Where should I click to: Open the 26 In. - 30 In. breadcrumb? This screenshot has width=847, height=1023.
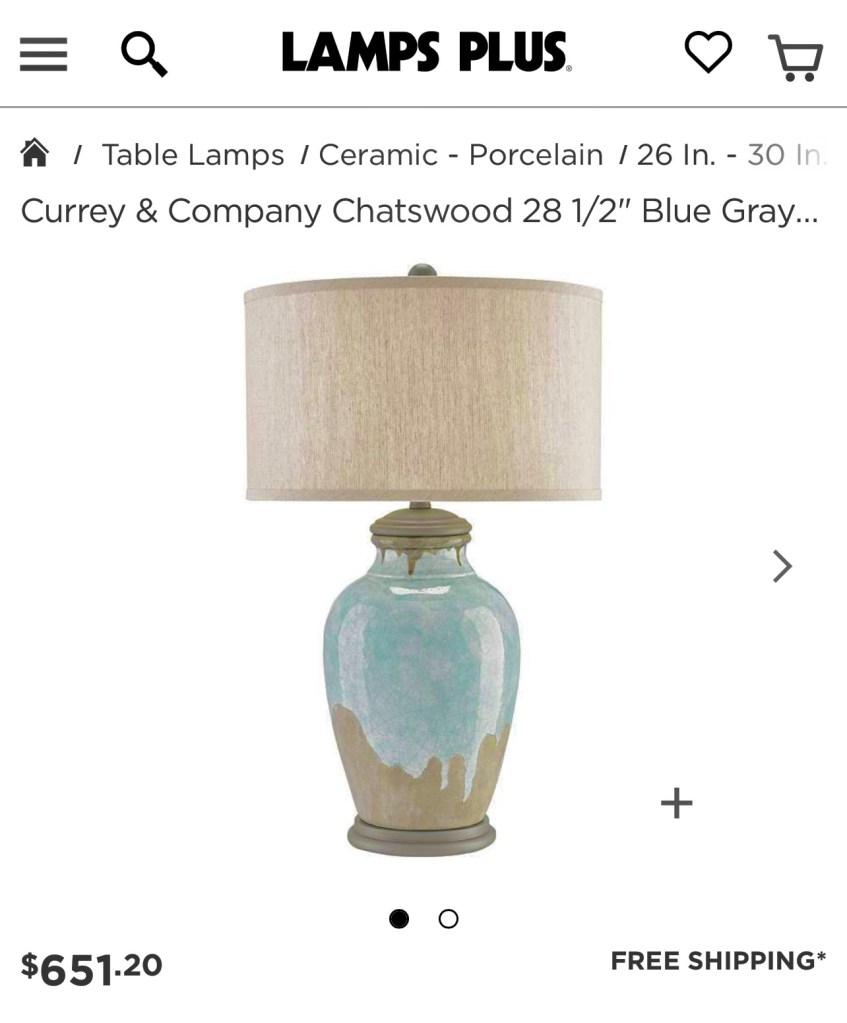click(x=730, y=155)
